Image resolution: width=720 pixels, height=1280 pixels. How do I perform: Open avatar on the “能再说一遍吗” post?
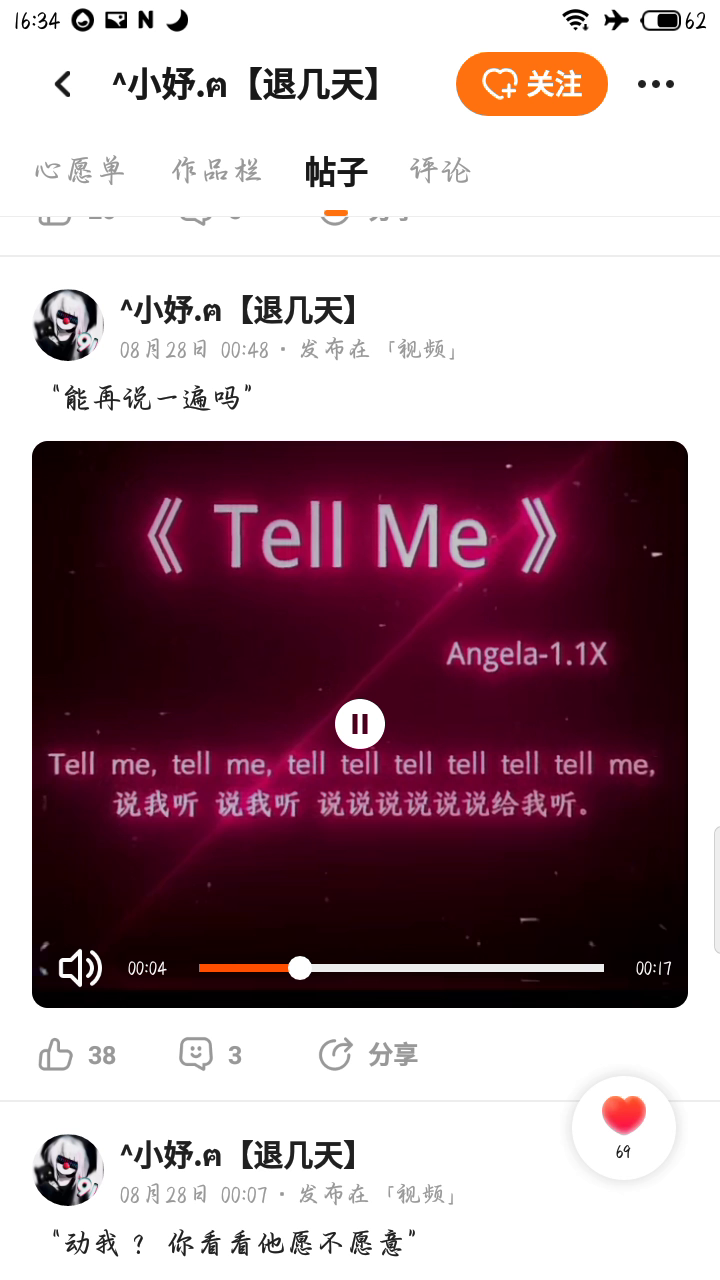pos(69,325)
